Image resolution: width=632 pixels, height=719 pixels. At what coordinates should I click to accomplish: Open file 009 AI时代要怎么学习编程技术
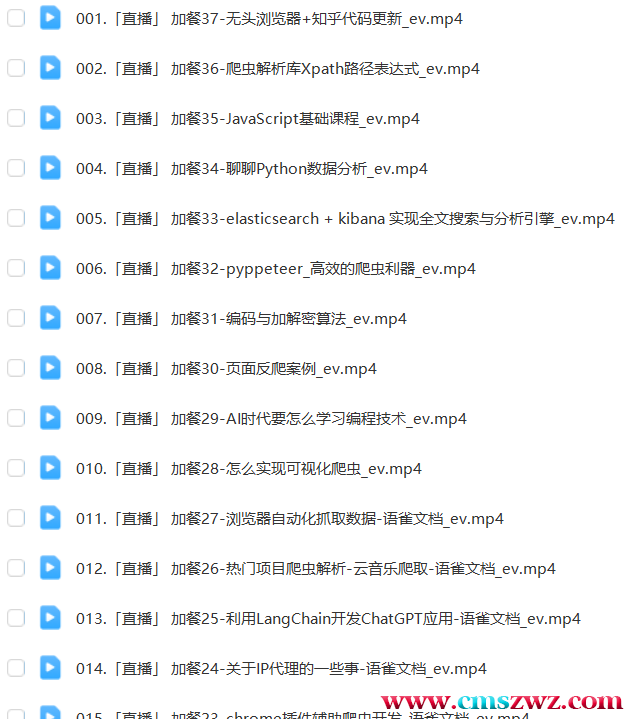(x=271, y=418)
